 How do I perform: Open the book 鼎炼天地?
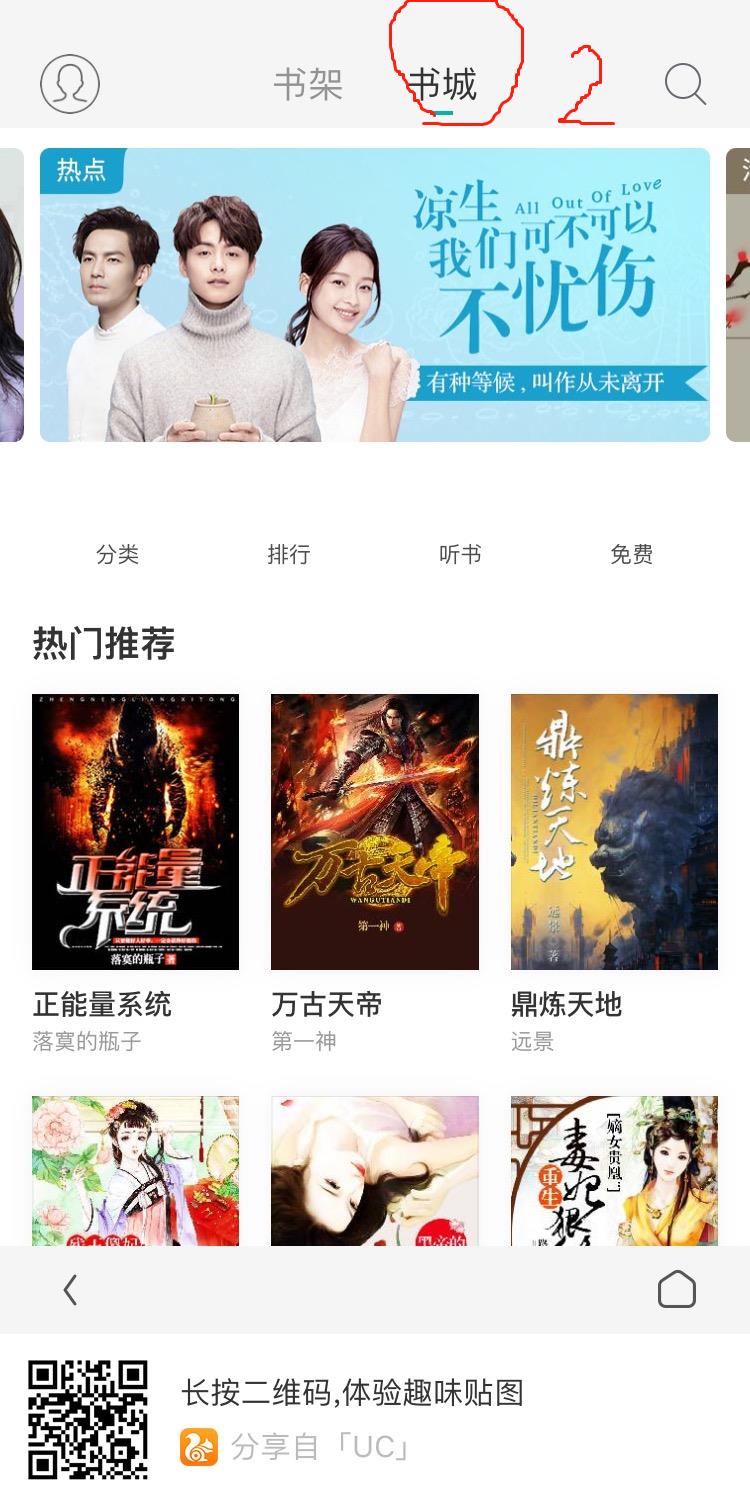614,832
